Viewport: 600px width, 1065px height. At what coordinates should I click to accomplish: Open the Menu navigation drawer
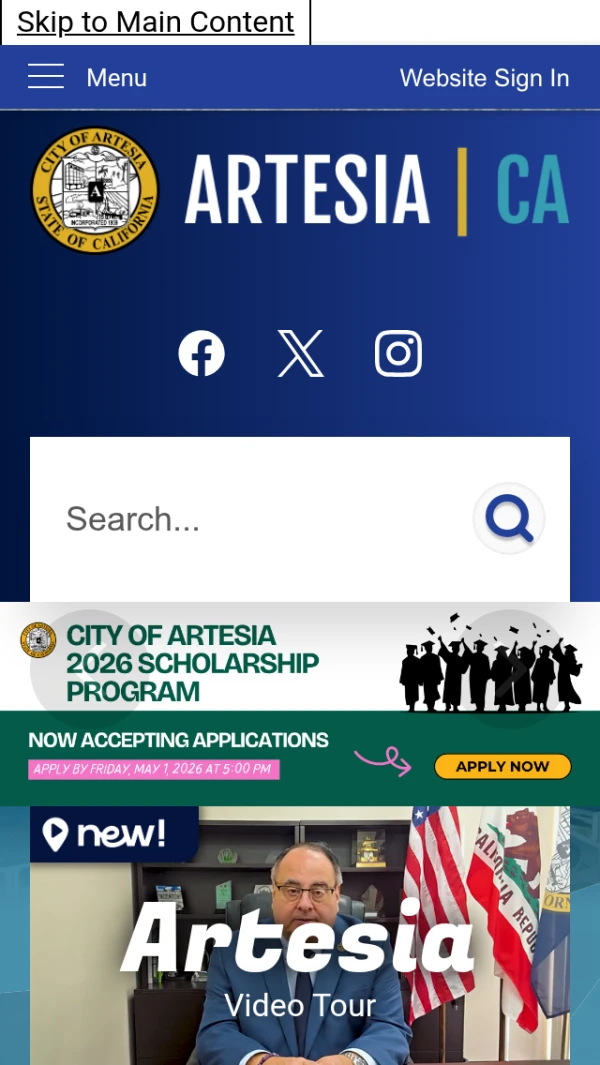coord(87,77)
